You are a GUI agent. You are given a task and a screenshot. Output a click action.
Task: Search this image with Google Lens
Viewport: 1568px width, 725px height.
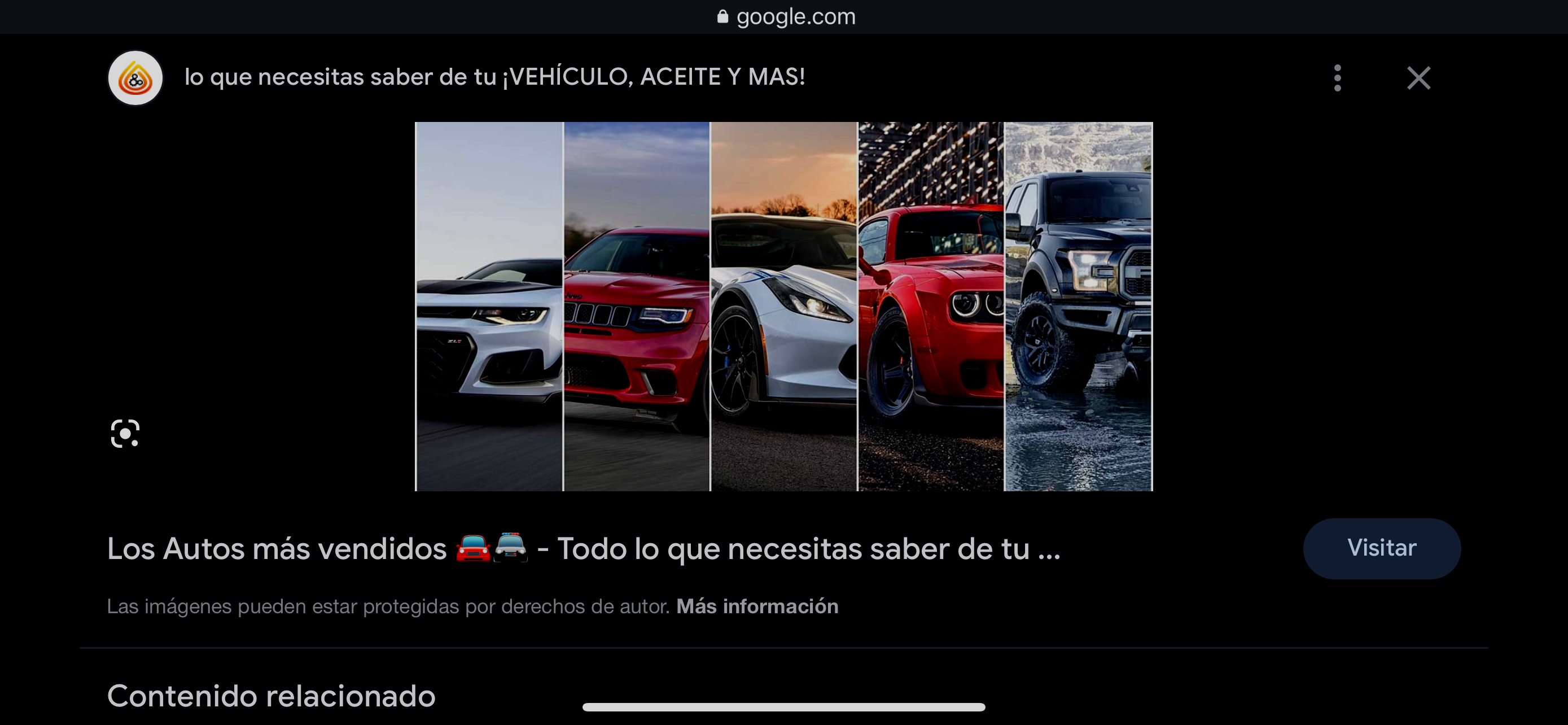click(x=125, y=434)
